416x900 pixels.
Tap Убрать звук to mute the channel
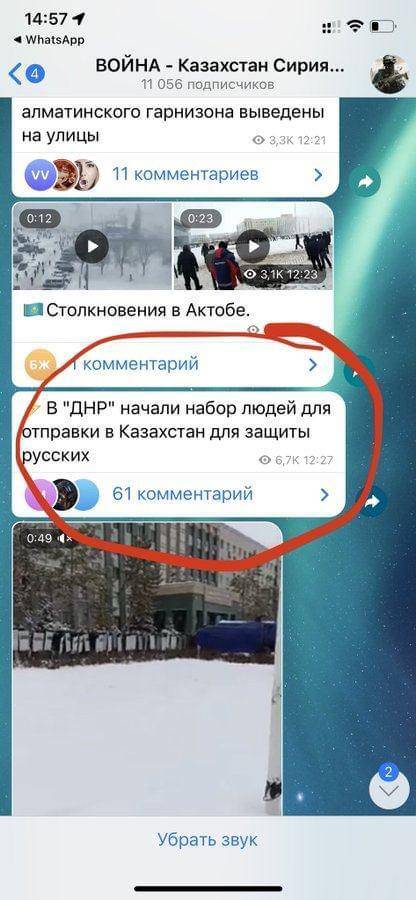[x=208, y=840]
